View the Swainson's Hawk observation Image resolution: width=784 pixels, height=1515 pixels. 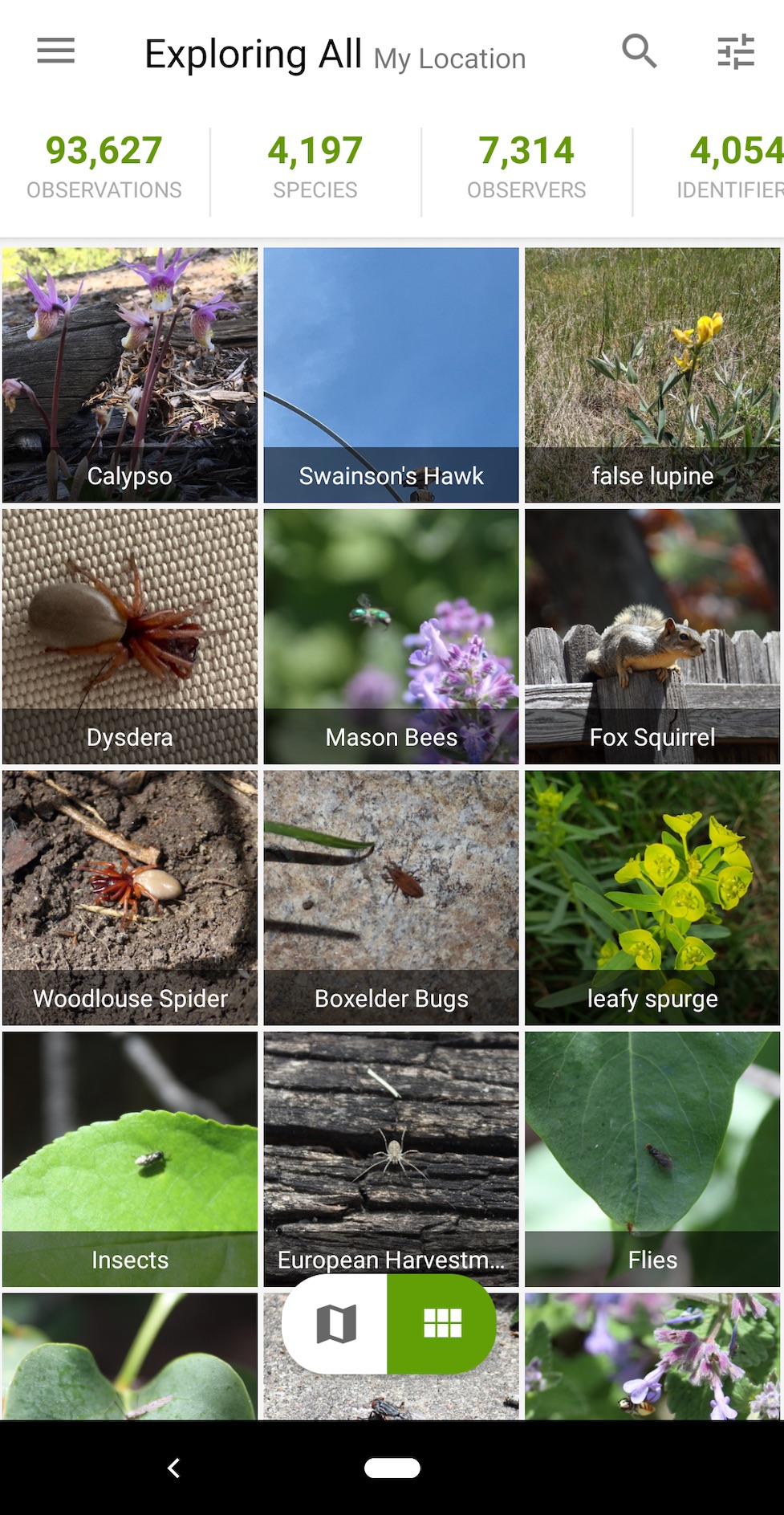click(392, 374)
